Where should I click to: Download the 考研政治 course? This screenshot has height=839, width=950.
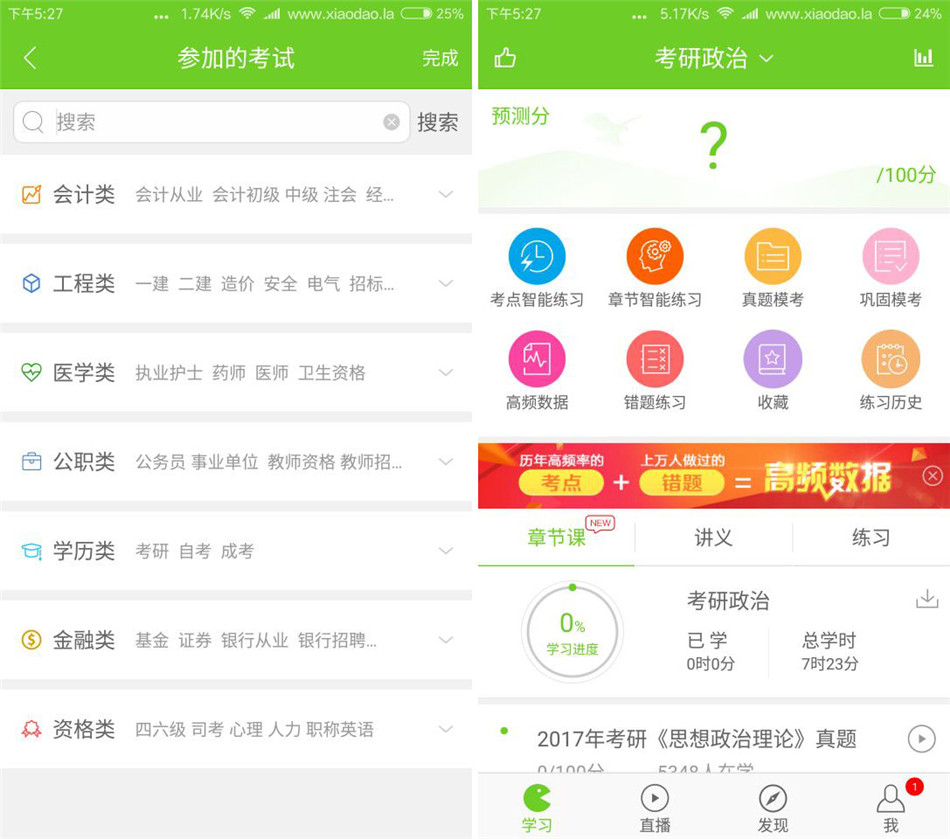tap(927, 599)
